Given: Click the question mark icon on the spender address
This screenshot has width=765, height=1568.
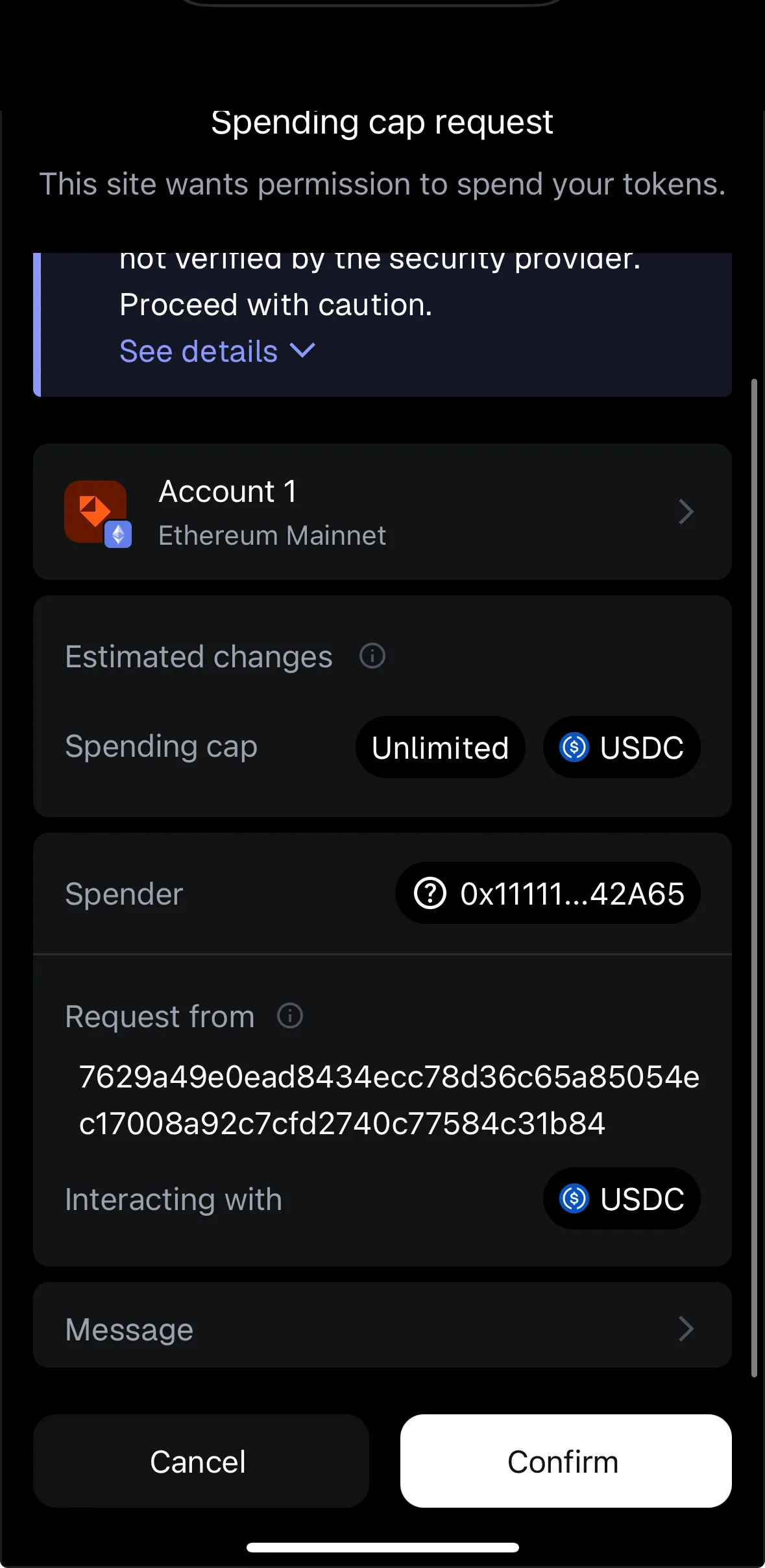Looking at the screenshot, I should pyautogui.click(x=430, y=893).
